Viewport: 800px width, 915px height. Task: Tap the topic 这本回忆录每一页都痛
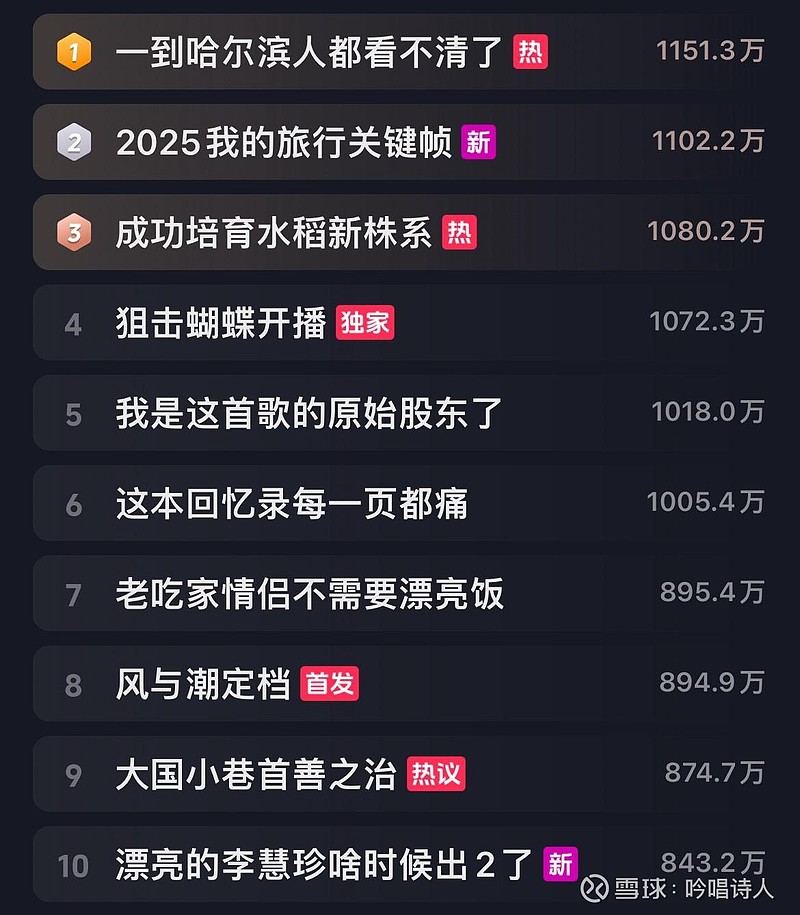coord(291,504)
